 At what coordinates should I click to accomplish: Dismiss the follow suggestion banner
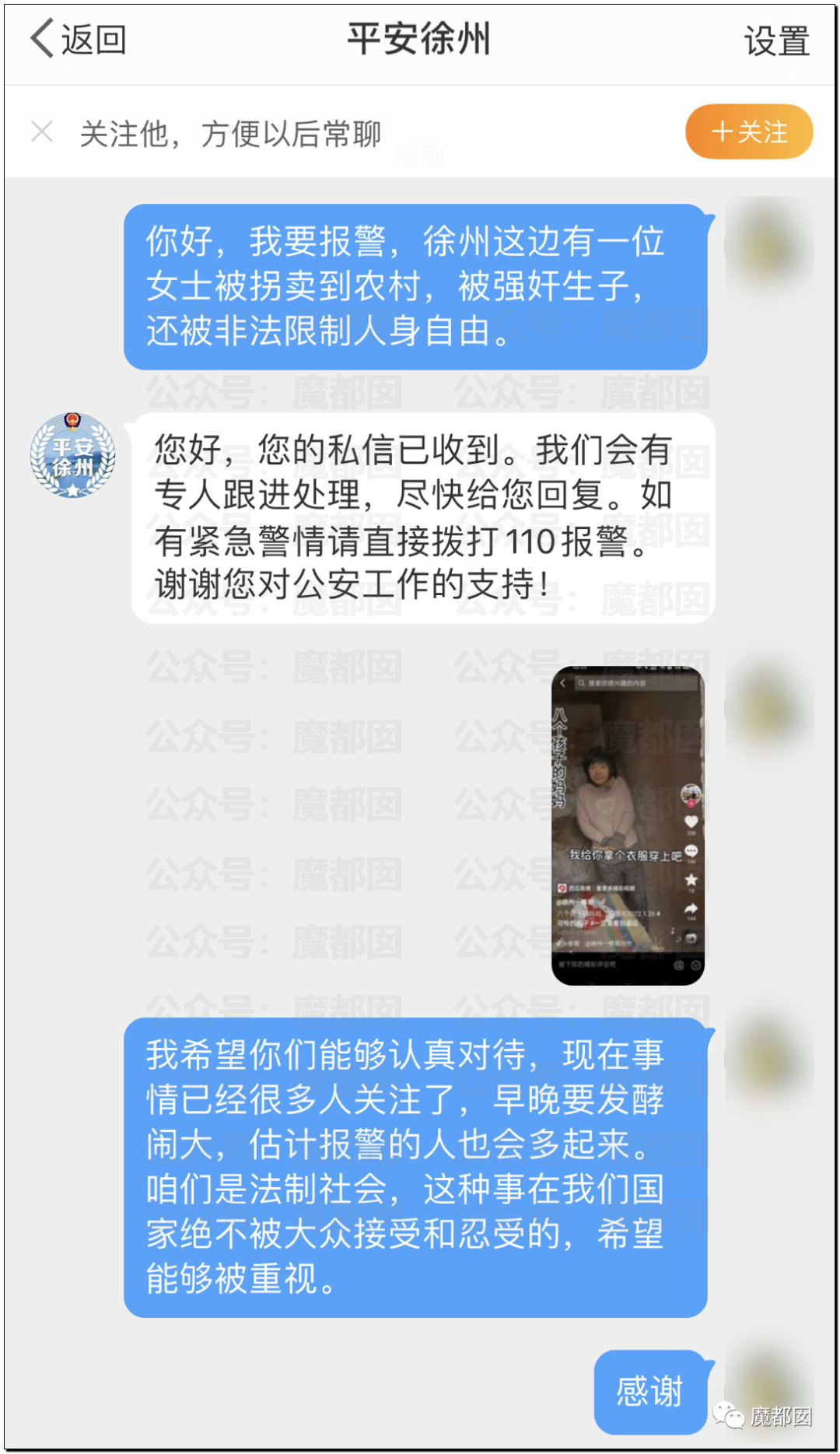point(42,131)
